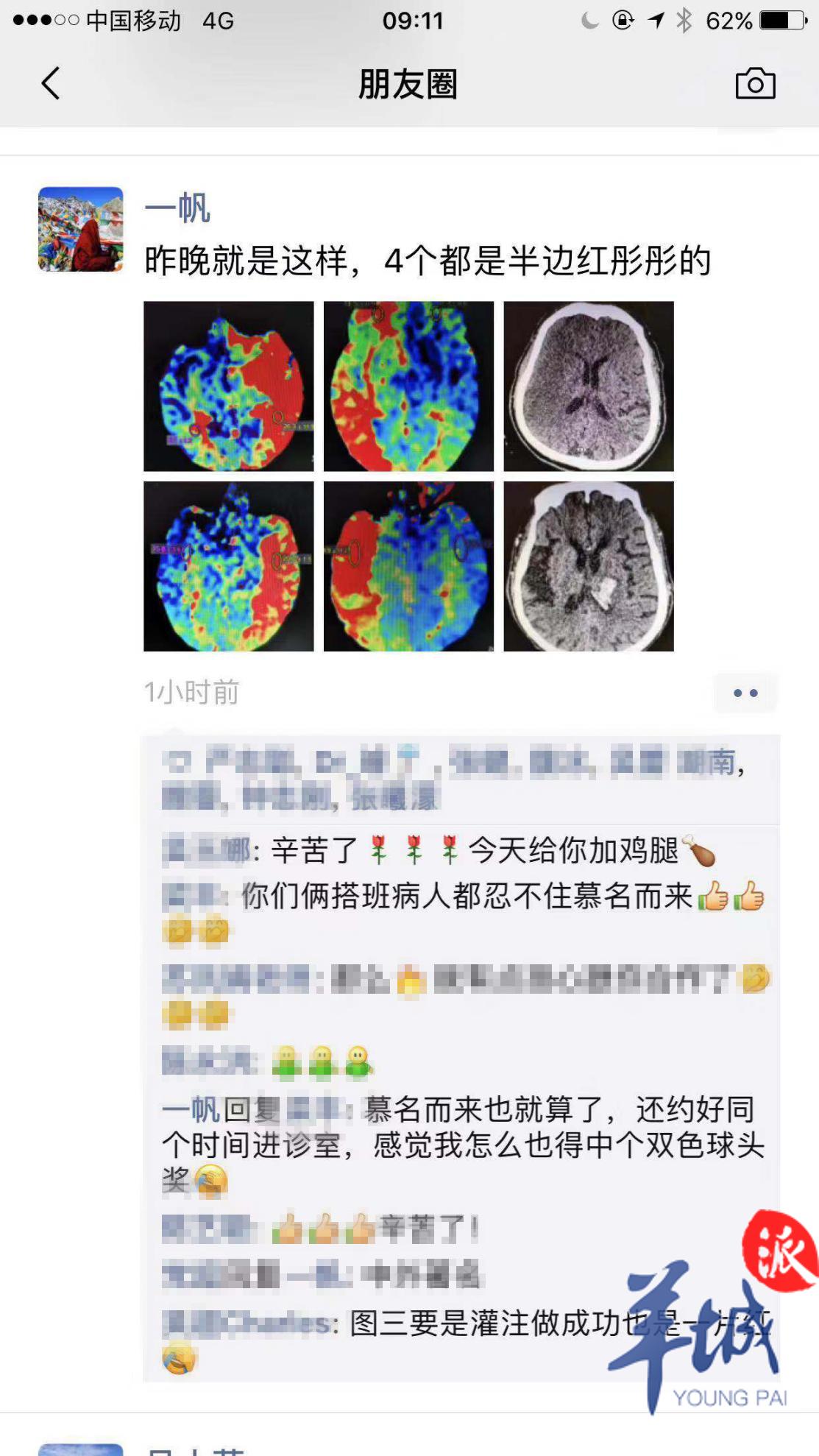View the second photo in 一帆's post
This screenshot has width=819, height=1456.
(x=408, y=386)
